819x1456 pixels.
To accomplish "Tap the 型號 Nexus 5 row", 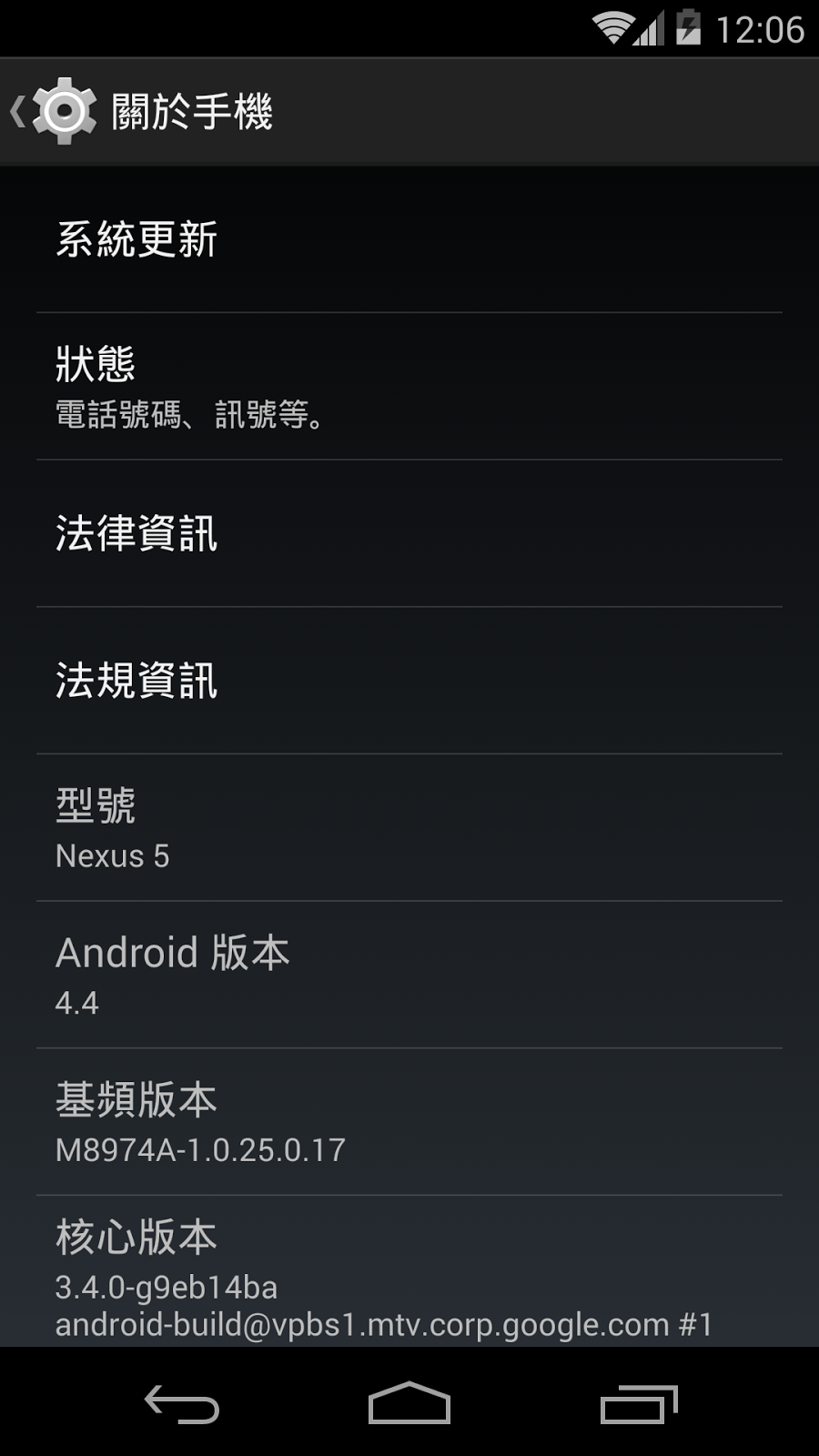I will coord(409,828).
